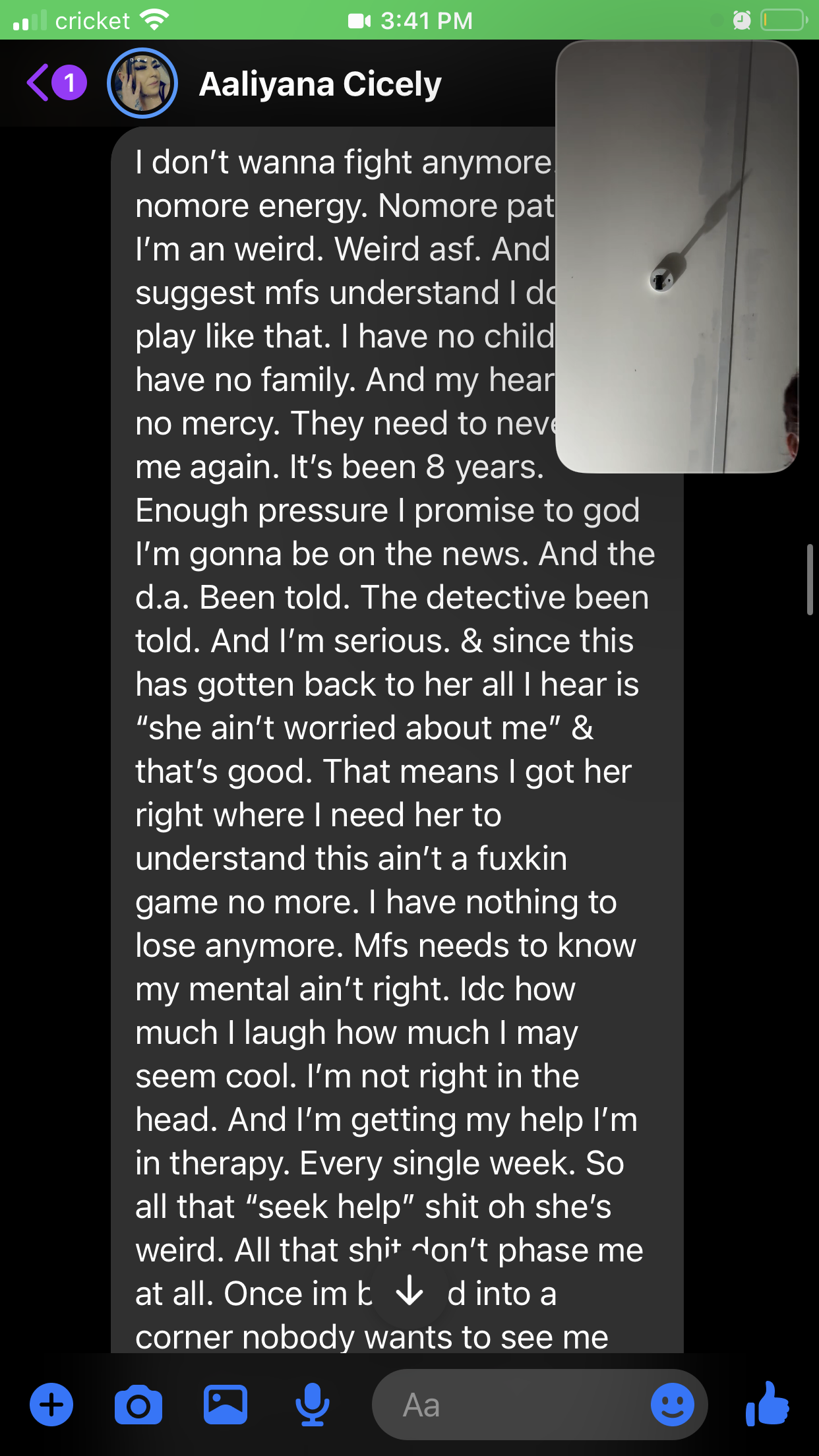The image size is (819, 1456).
Task: Open the emoji picker in message field
Action: [x=672, y=1405]
